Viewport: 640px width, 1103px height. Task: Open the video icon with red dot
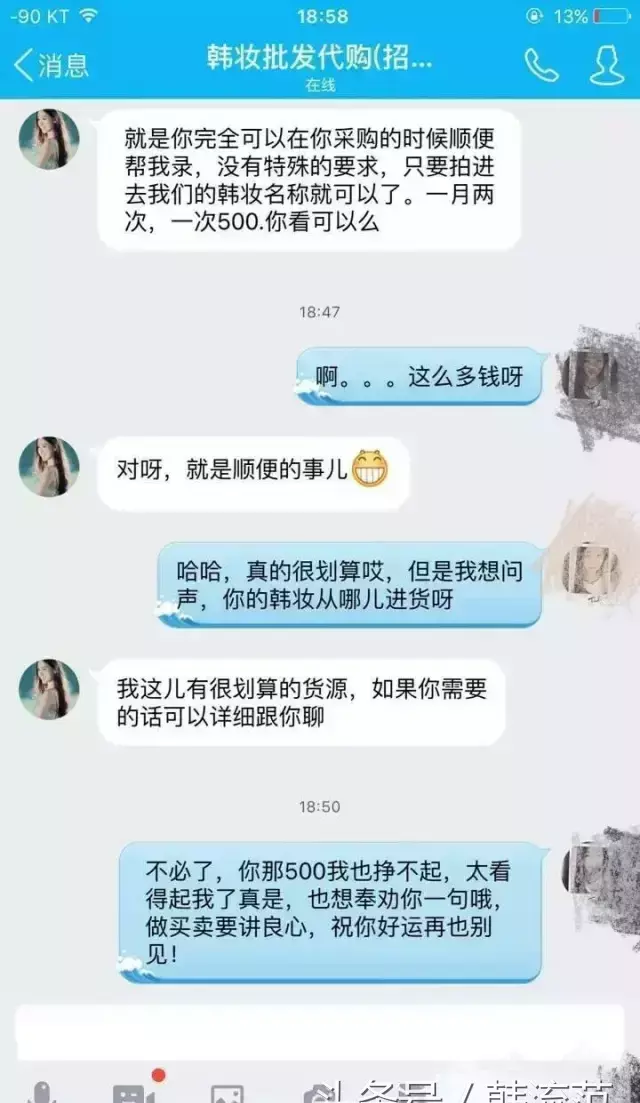[136, 1089]
